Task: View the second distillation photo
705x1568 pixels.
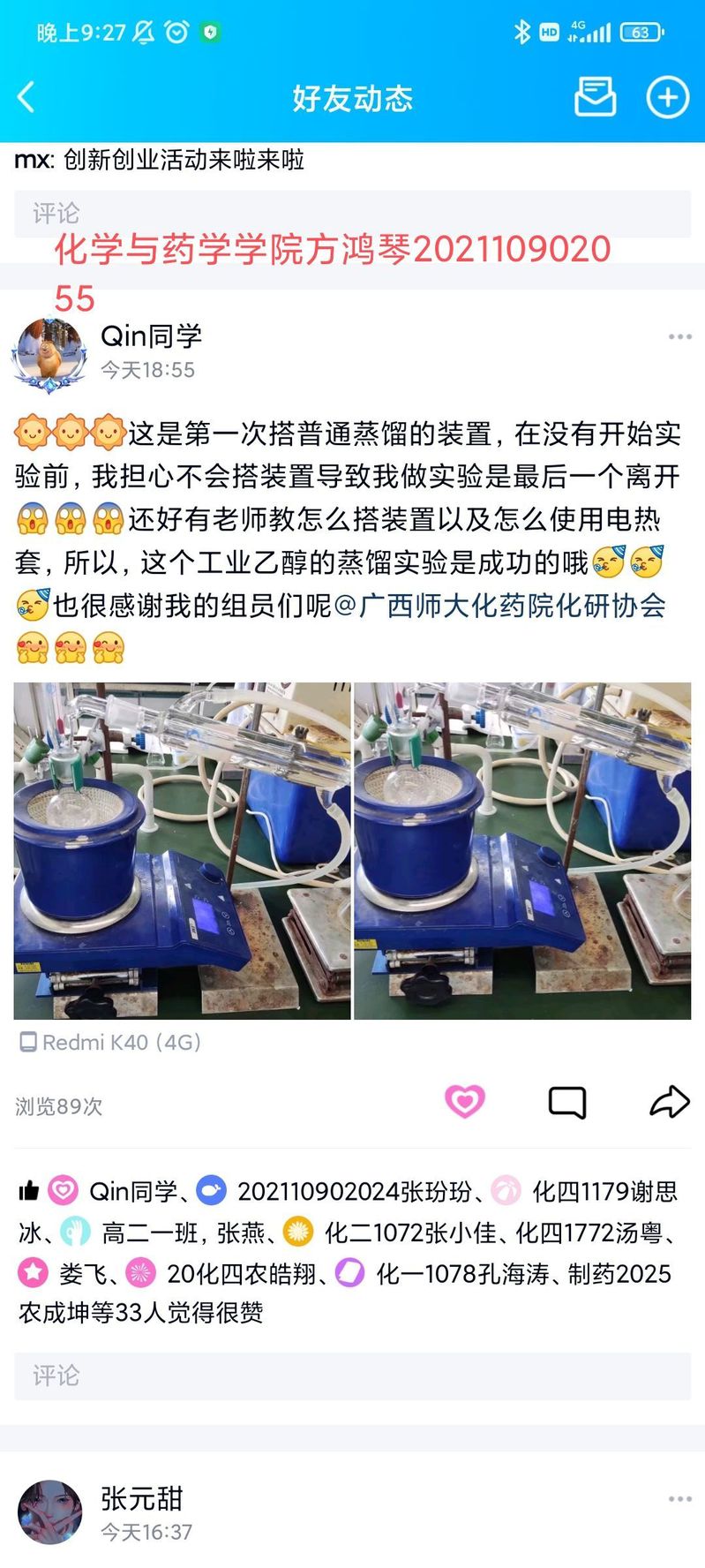Action: pos(522,850)
